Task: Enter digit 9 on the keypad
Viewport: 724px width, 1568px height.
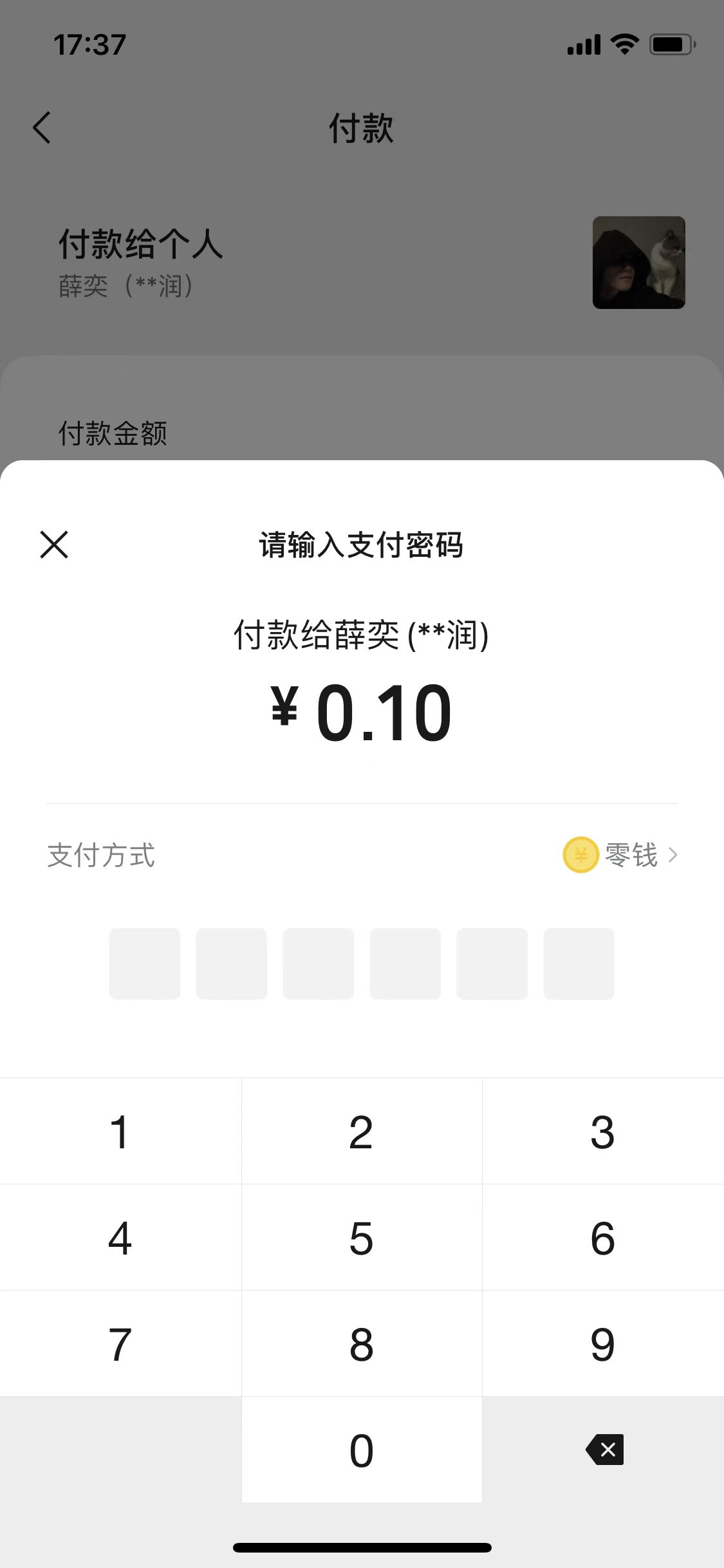Action: pos(603,1344)
